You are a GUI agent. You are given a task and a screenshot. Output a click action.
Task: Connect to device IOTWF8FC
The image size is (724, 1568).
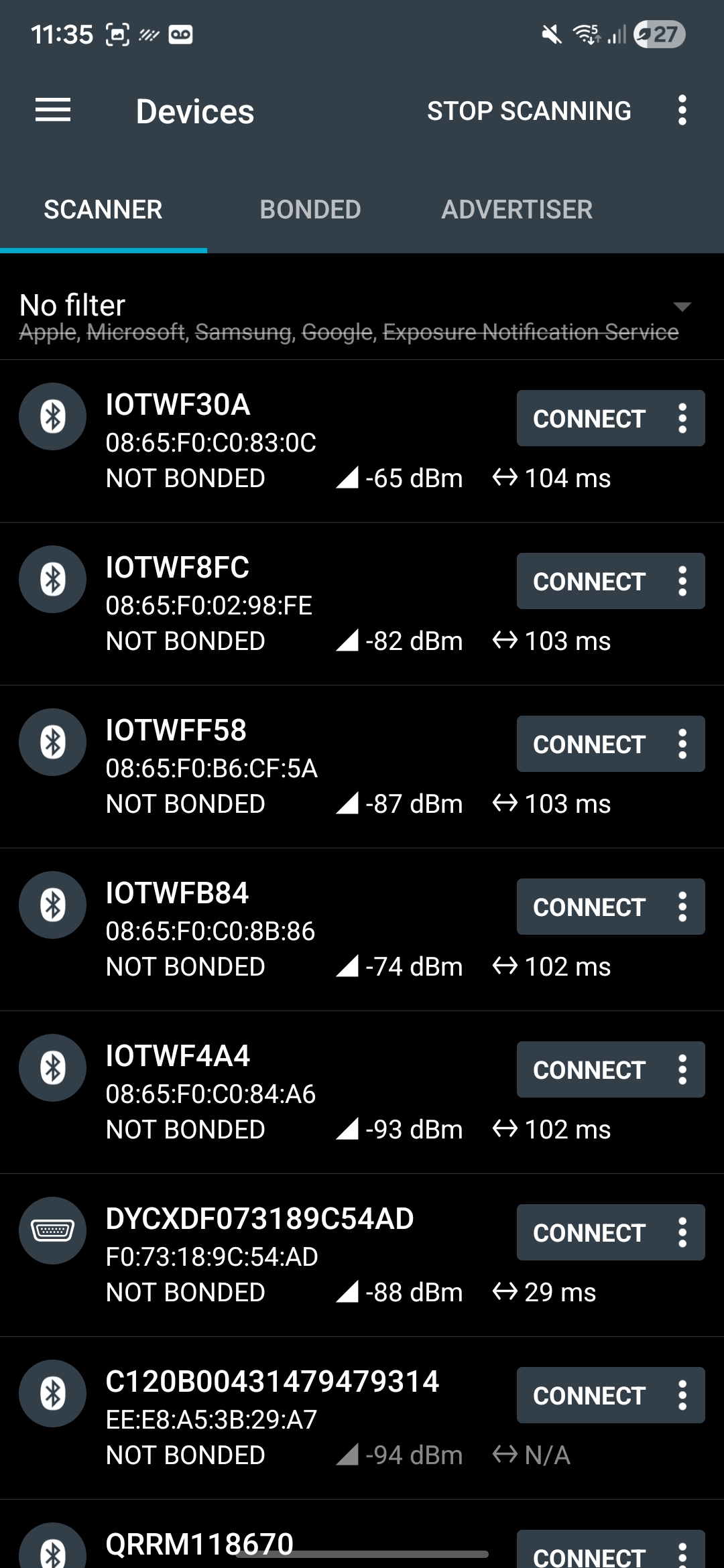point(589,582)
